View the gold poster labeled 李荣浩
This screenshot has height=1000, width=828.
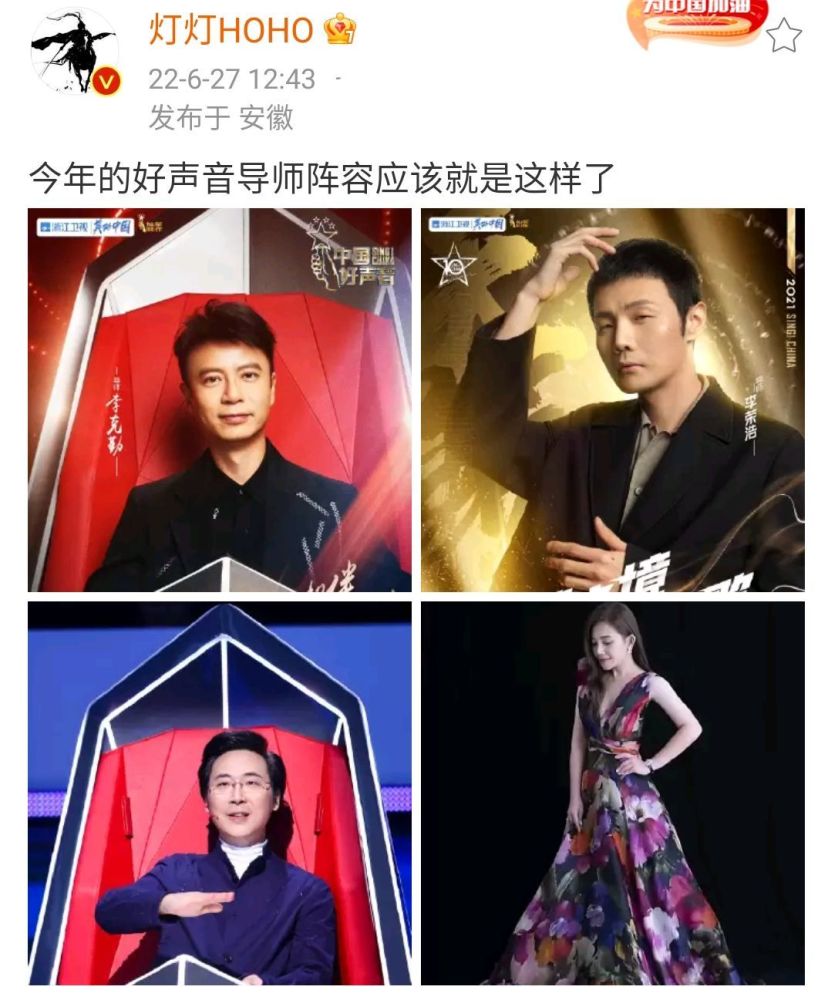[612, 400]
